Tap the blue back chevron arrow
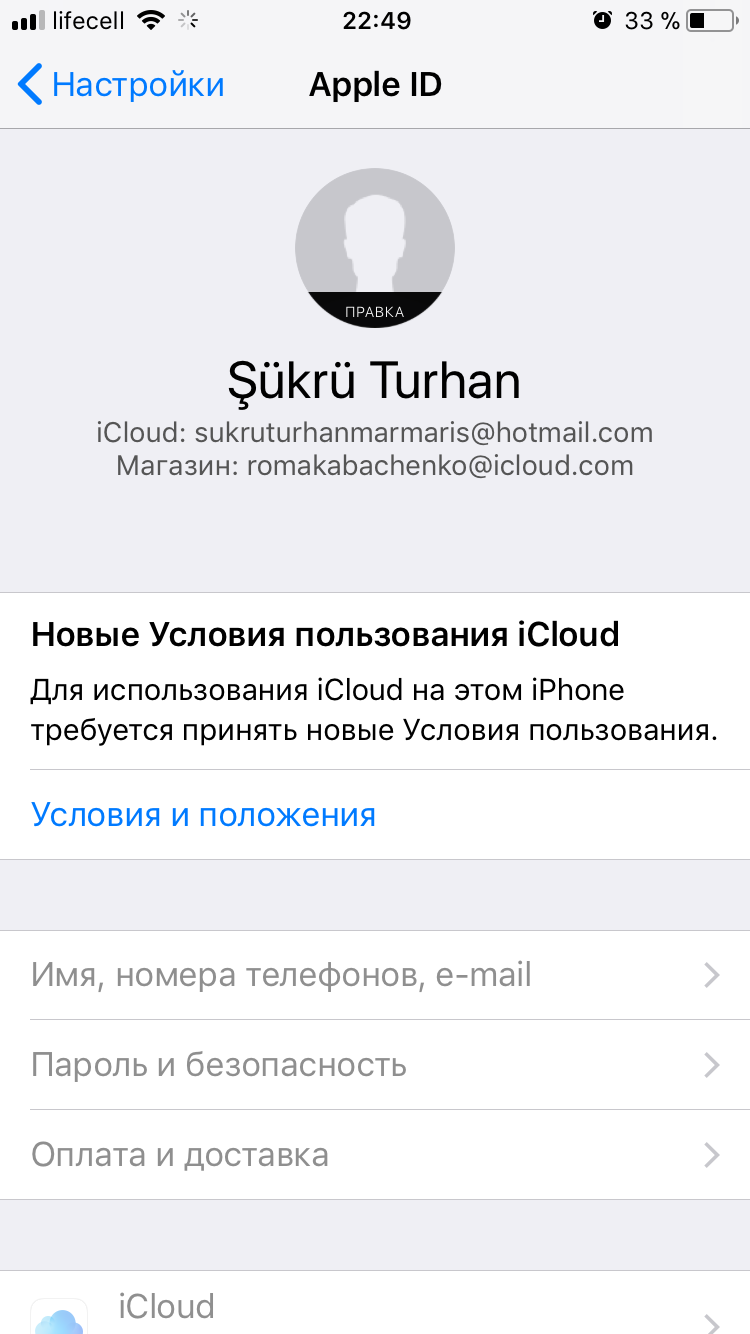Viewport: 750px width, 1334px height. click(30, 85)
